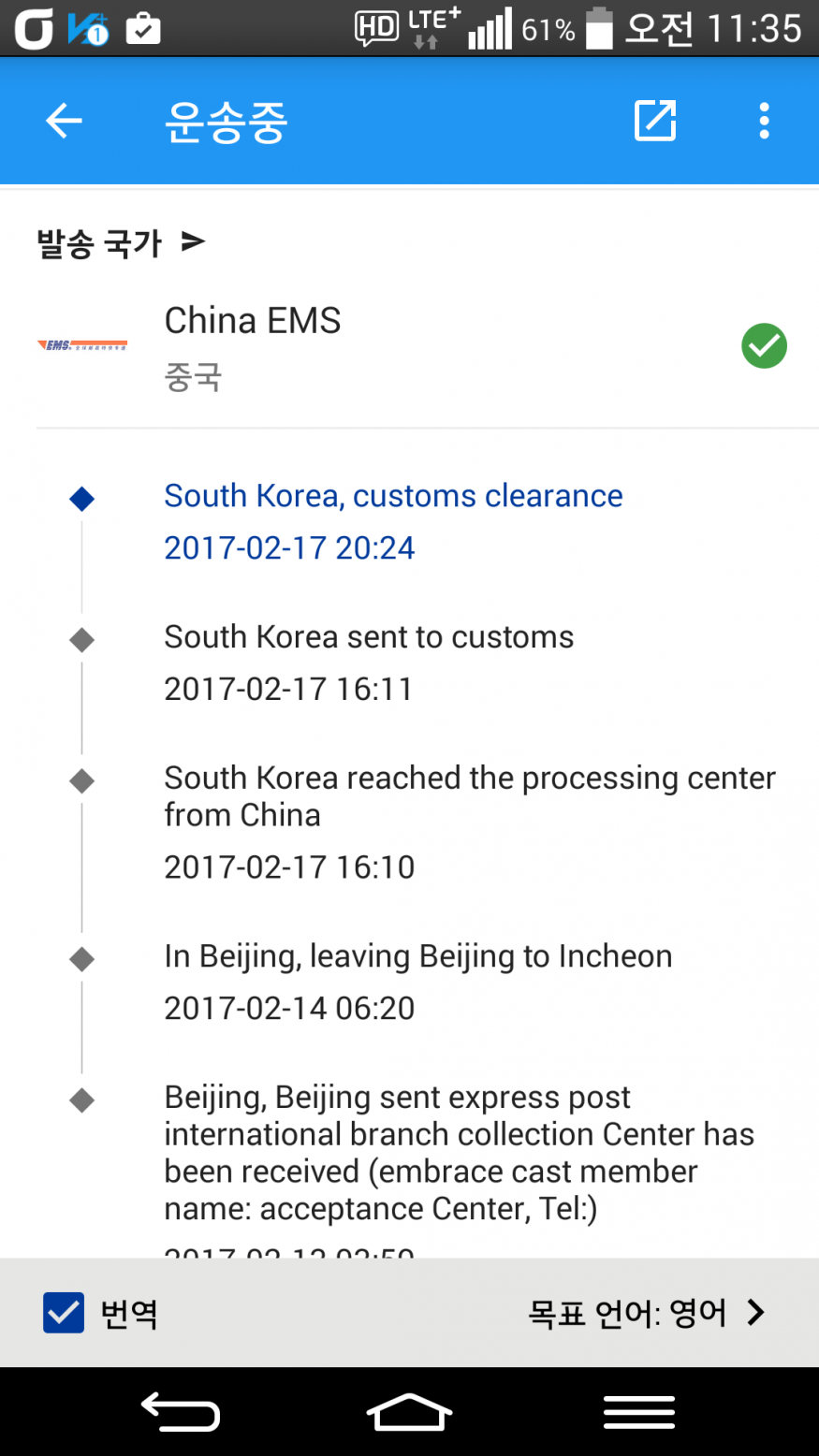The image size is (819, 1456).
Task: Go back using the app bar arrow
Action: click(64, 121)
